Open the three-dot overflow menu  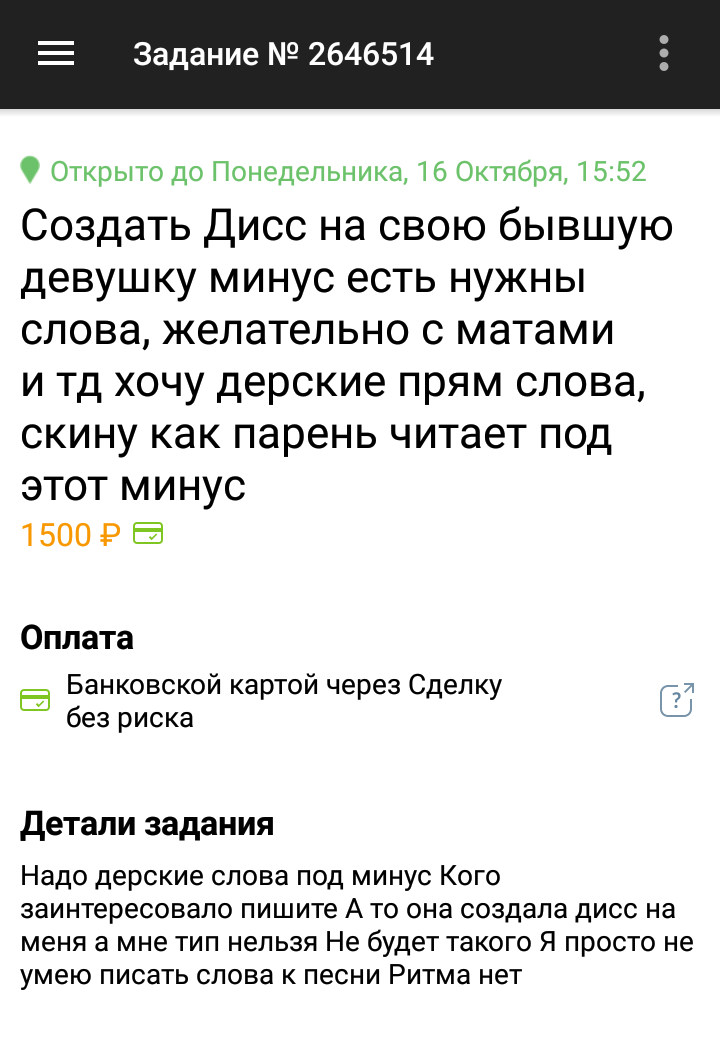coord(664,54)
